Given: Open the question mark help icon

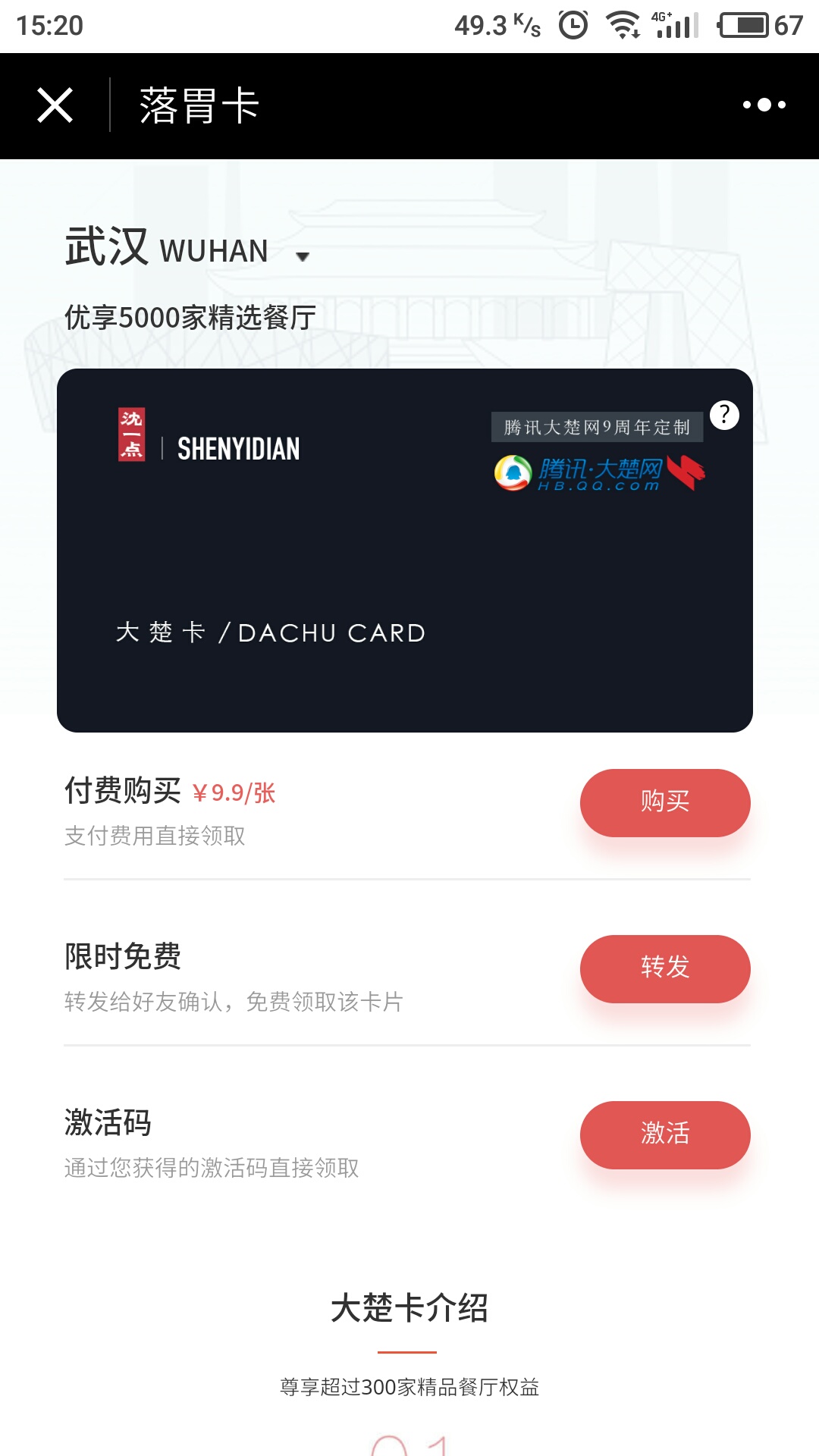Looking at the screenshot, I should point(724,415).
